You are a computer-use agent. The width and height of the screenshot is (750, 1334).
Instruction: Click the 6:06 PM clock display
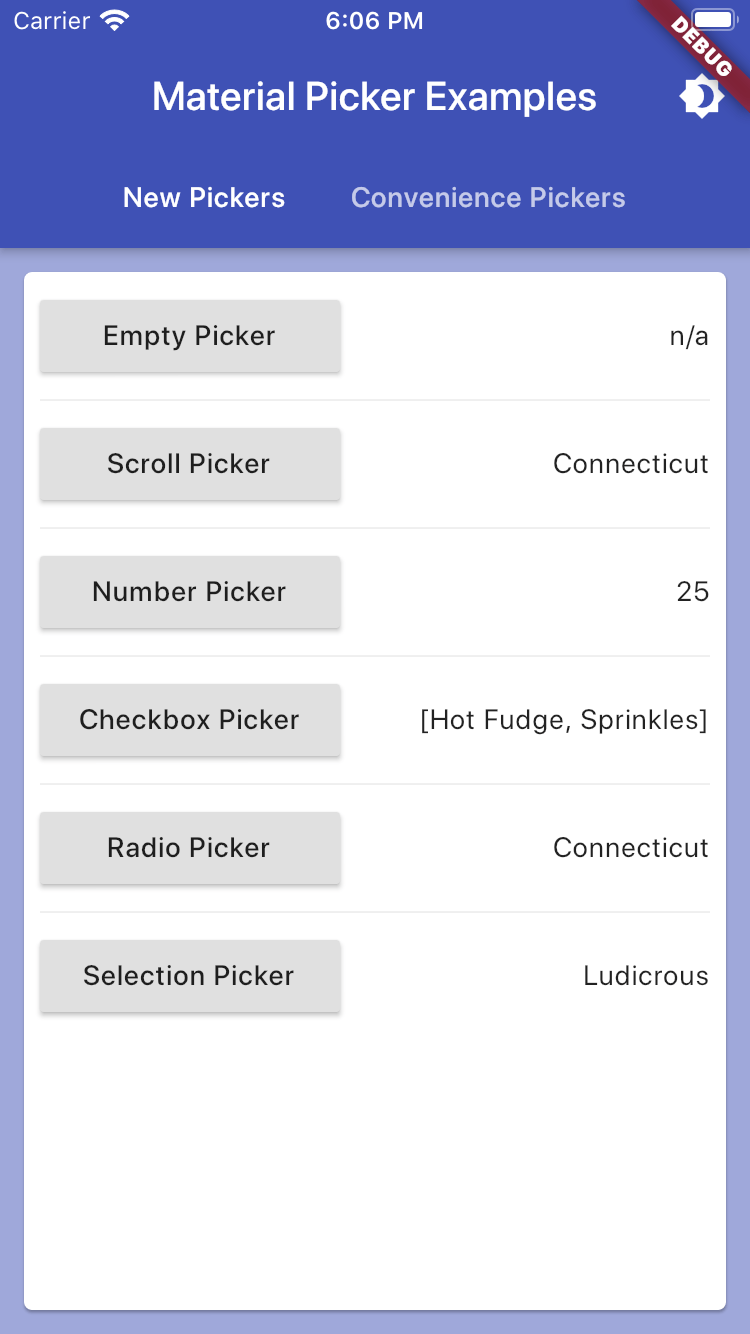pyautogui.click(x=375, y=20)
